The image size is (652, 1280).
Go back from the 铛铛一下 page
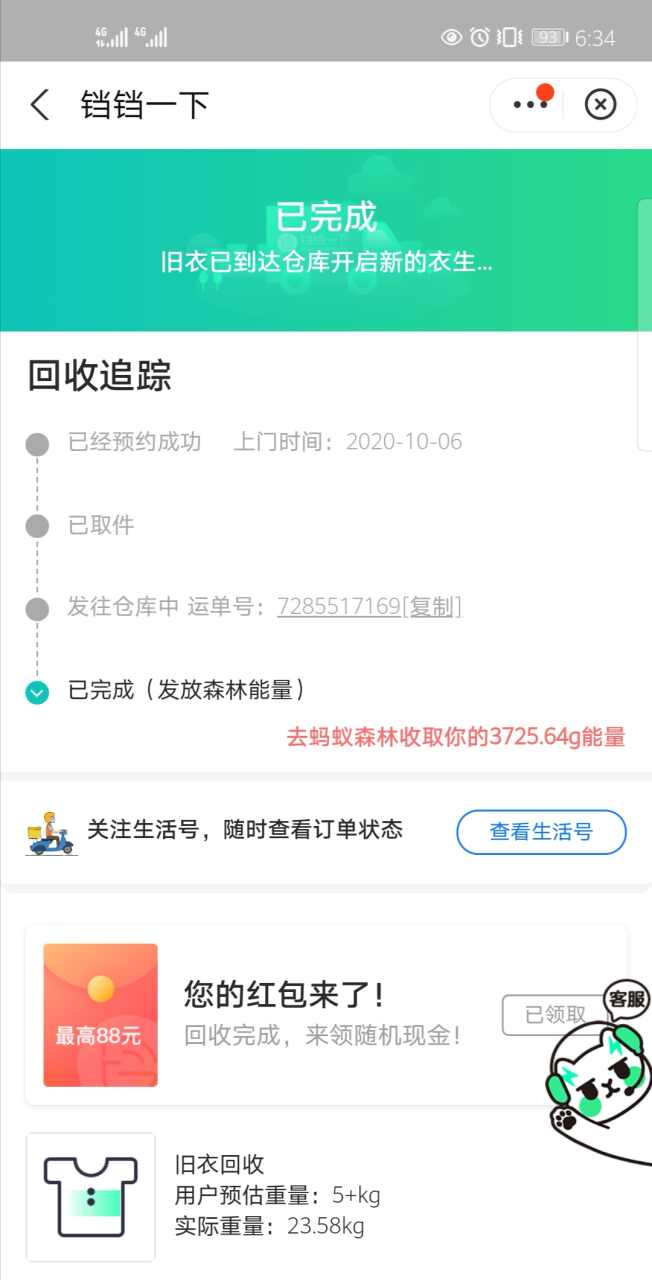tap(39, 105)
